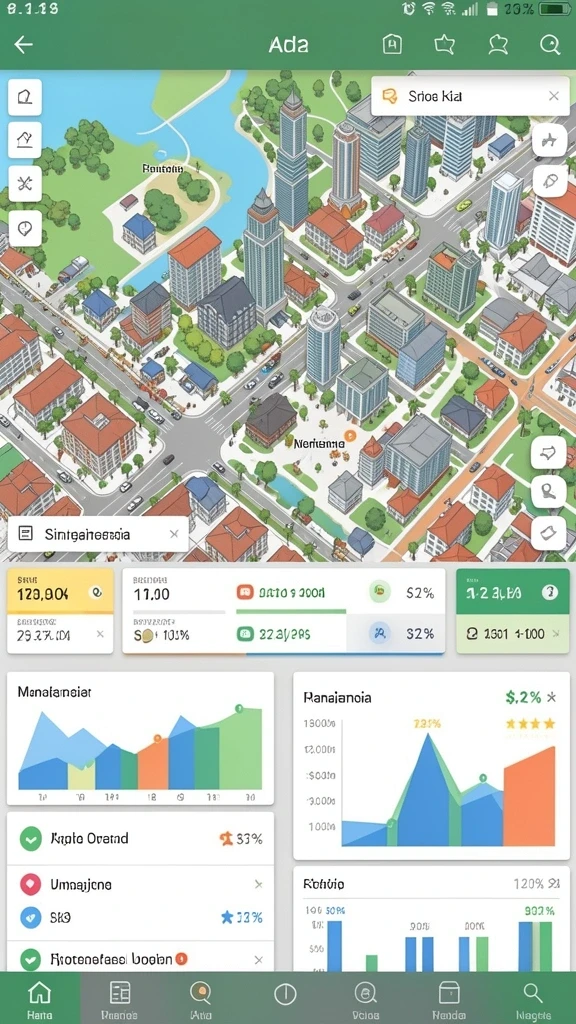Screen dimensions: 576x1024
Task: Dismiss the Rtotenefaesi Boobn row
Action: pos(258,959)
